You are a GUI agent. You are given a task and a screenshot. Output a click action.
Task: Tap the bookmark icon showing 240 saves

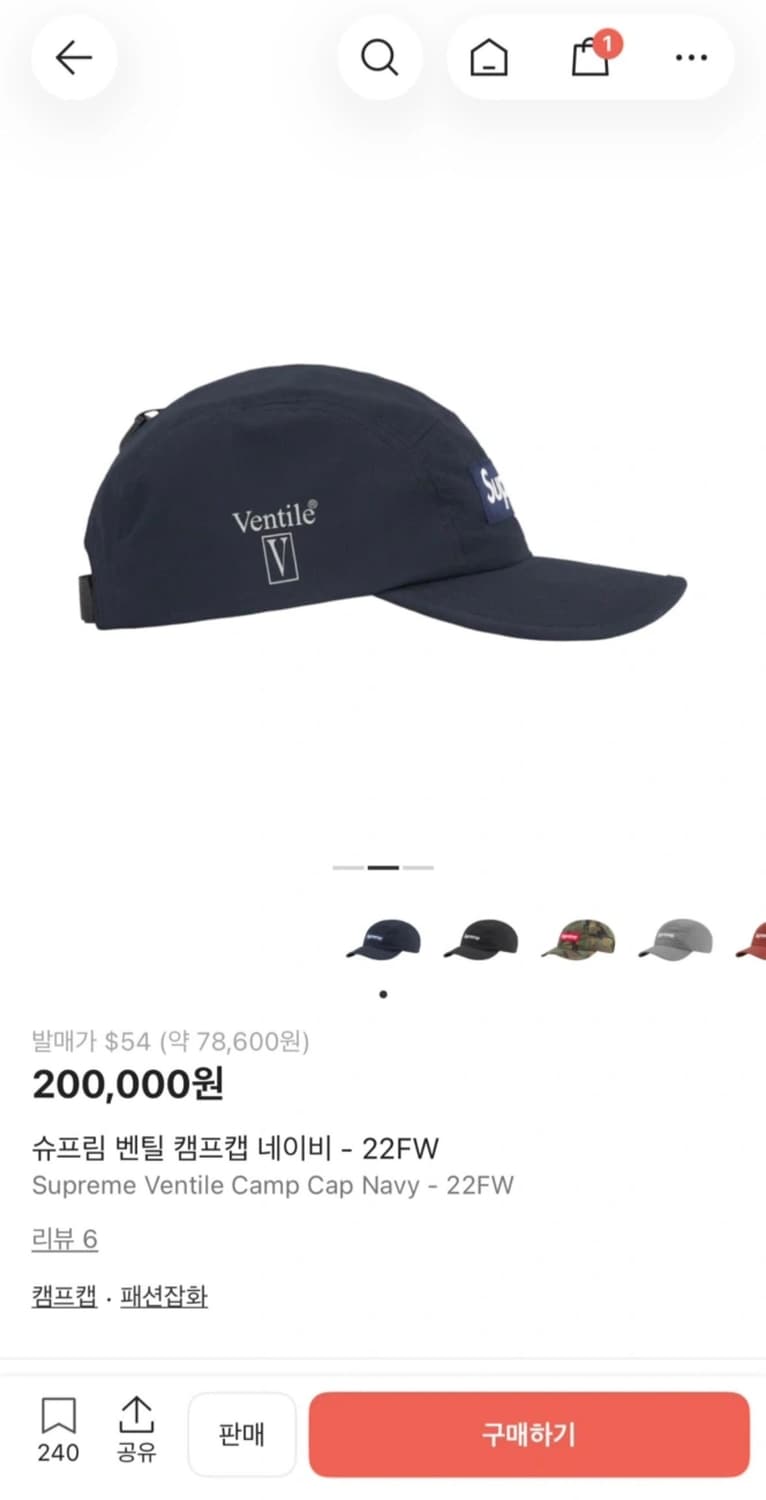coord(58,1432)
